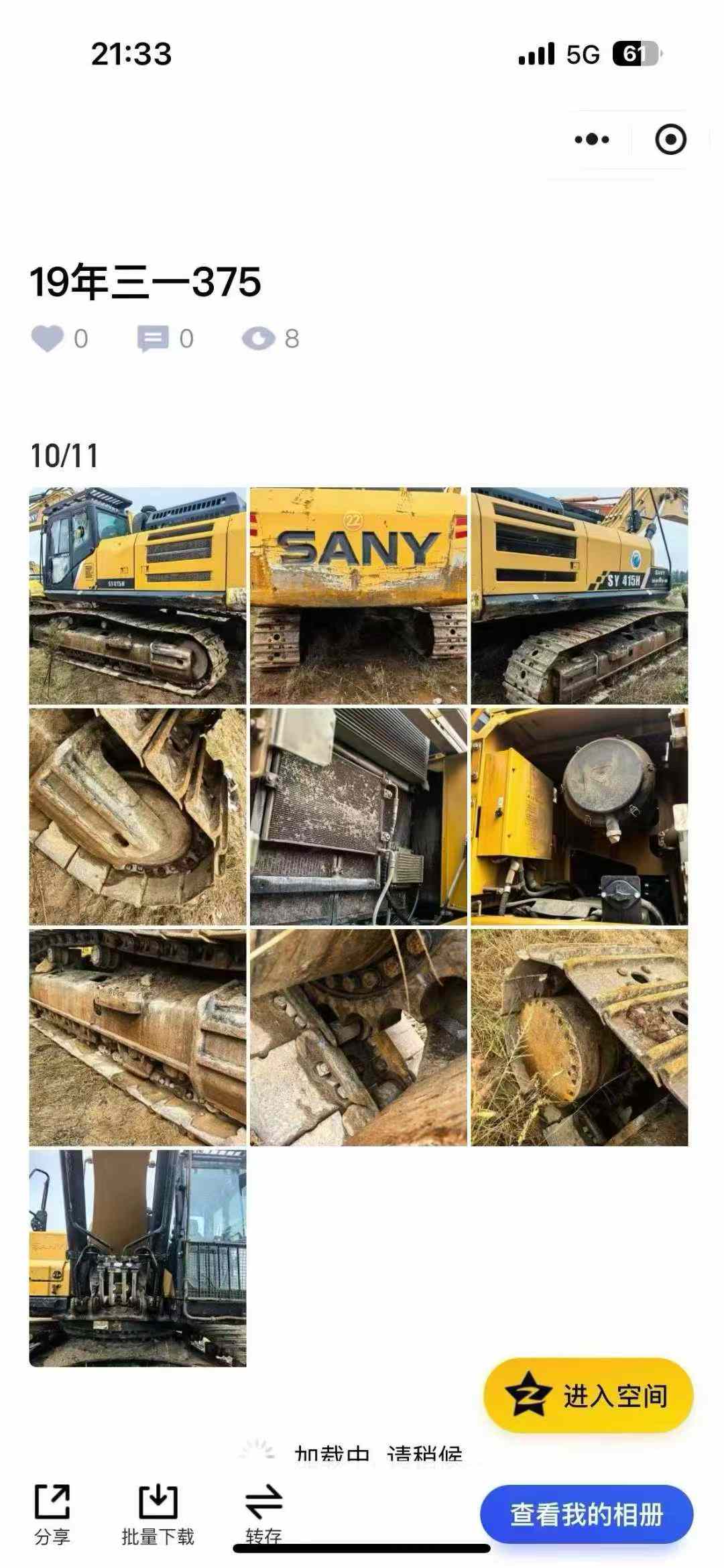Open the SANY rear logo photo
Image resolution: width=724 pixels, height=1568 pixels.
[358, 595]
